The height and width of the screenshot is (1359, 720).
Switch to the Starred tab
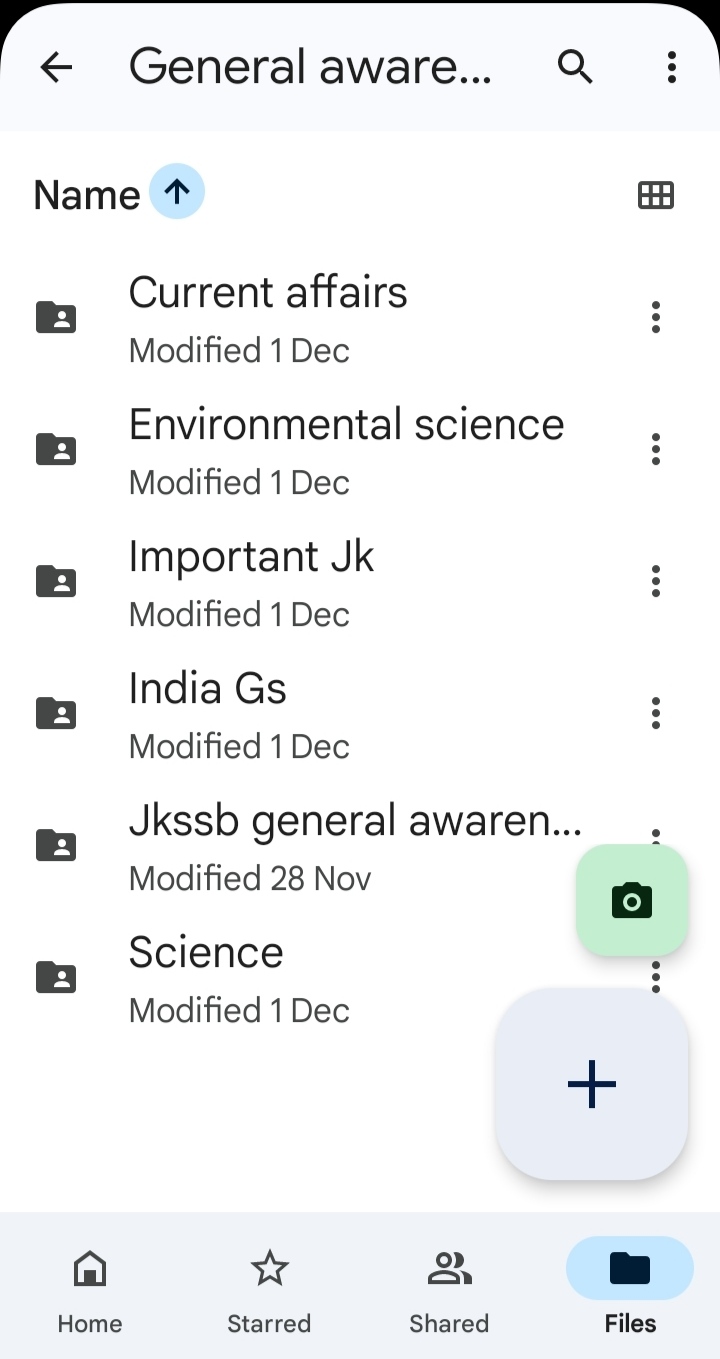269,1285
